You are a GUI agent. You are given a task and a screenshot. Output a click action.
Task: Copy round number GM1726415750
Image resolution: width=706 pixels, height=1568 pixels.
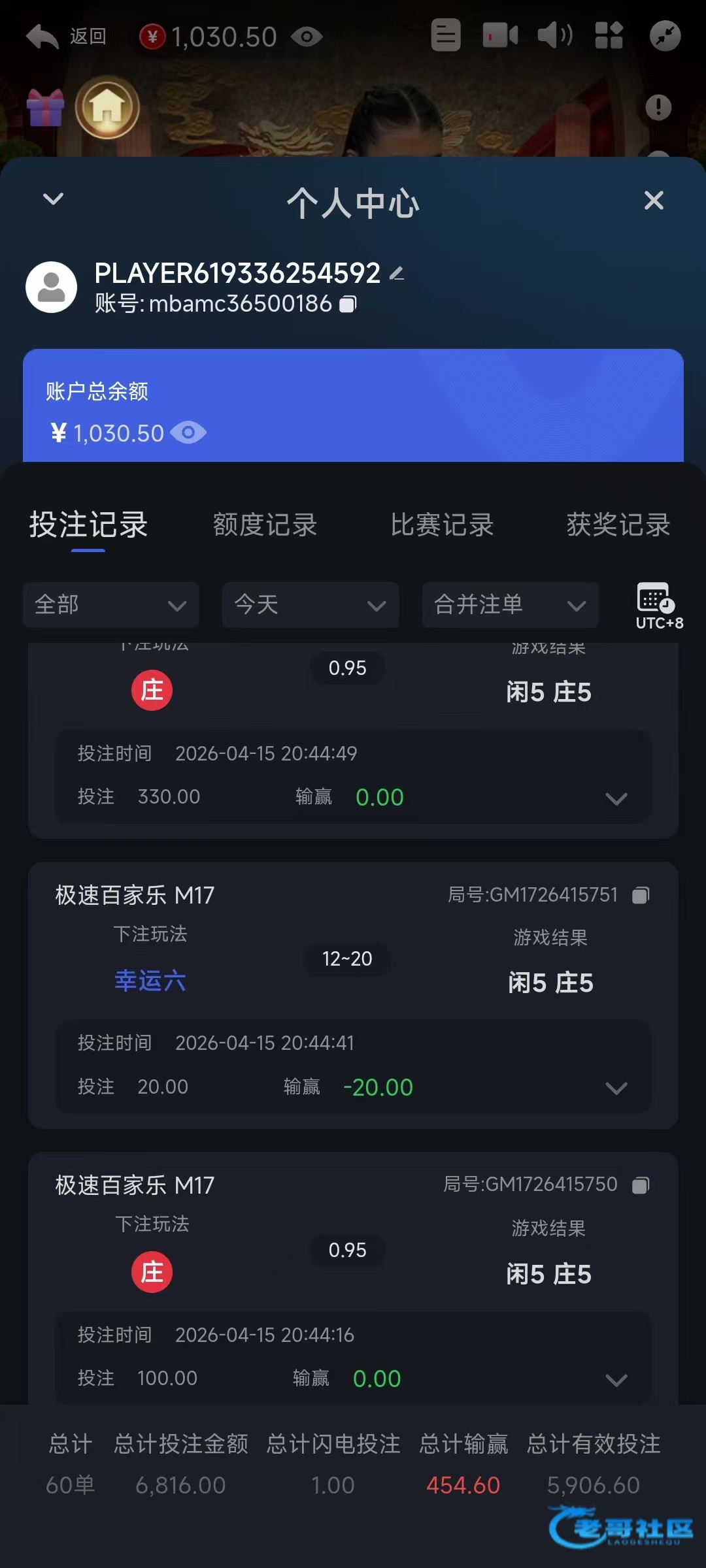coord(641,1184)
